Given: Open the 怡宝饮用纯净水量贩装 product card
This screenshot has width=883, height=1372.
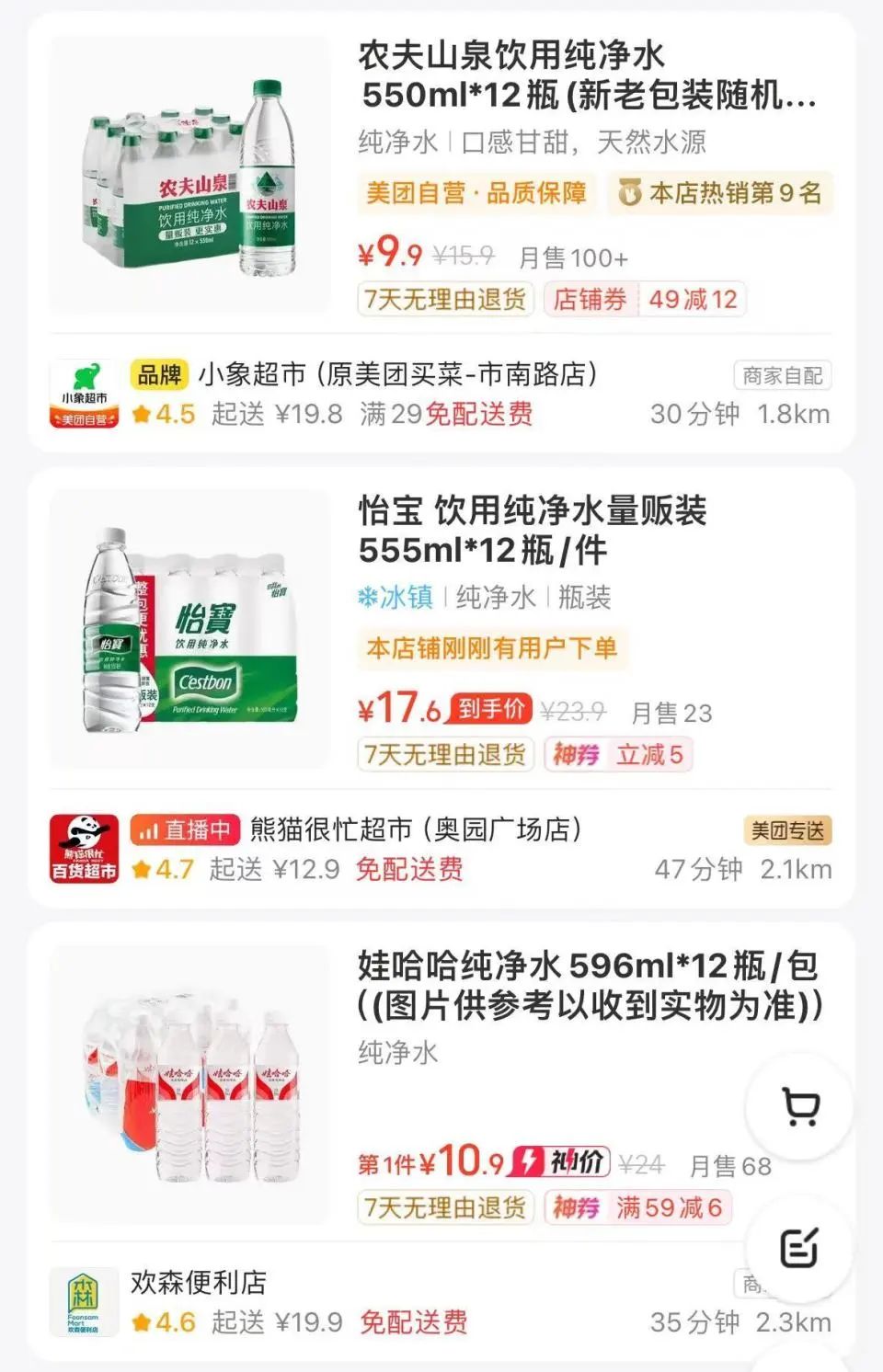Looking at the screenshot, I should tap(532, 530).
